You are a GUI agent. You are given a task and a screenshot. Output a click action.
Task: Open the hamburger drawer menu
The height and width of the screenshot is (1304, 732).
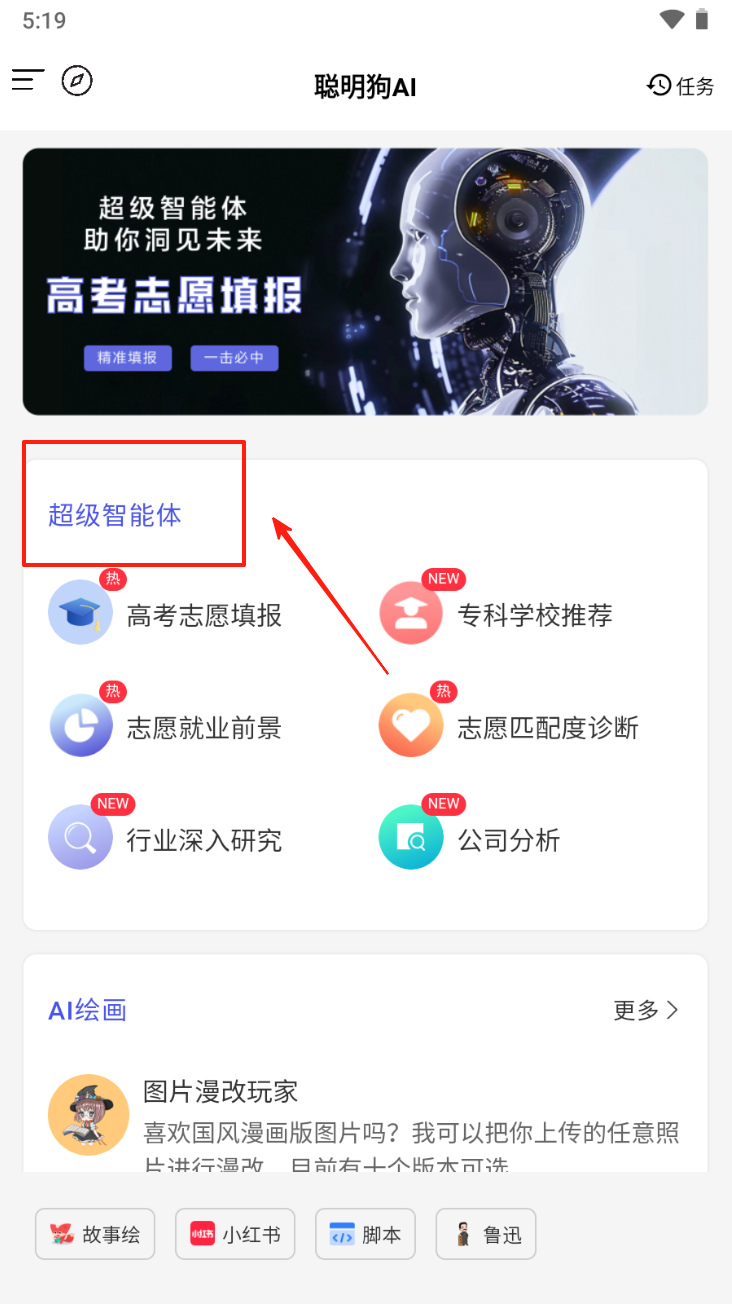click(x=28, y=80)
